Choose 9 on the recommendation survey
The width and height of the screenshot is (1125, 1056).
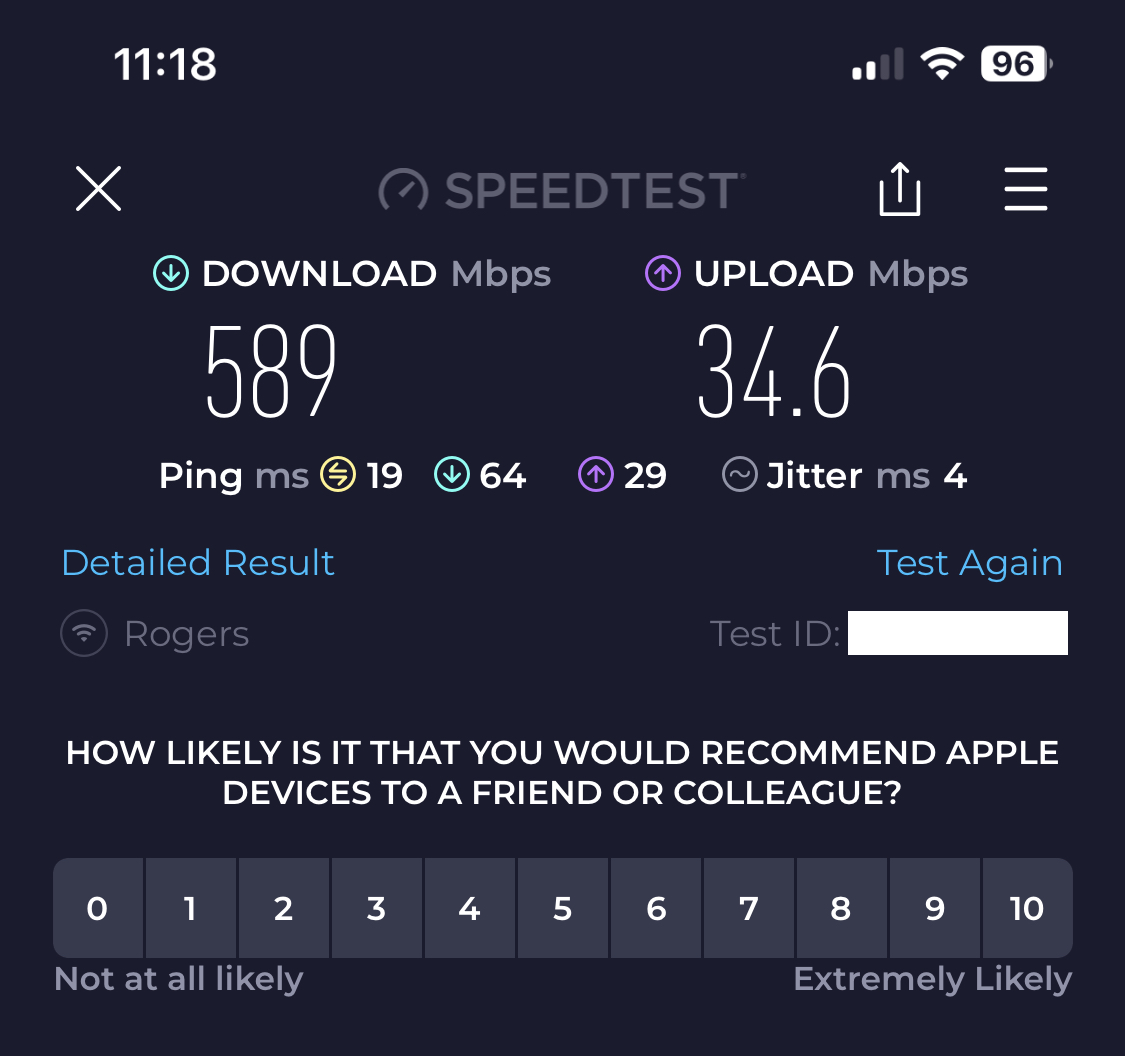click(934, 908)
